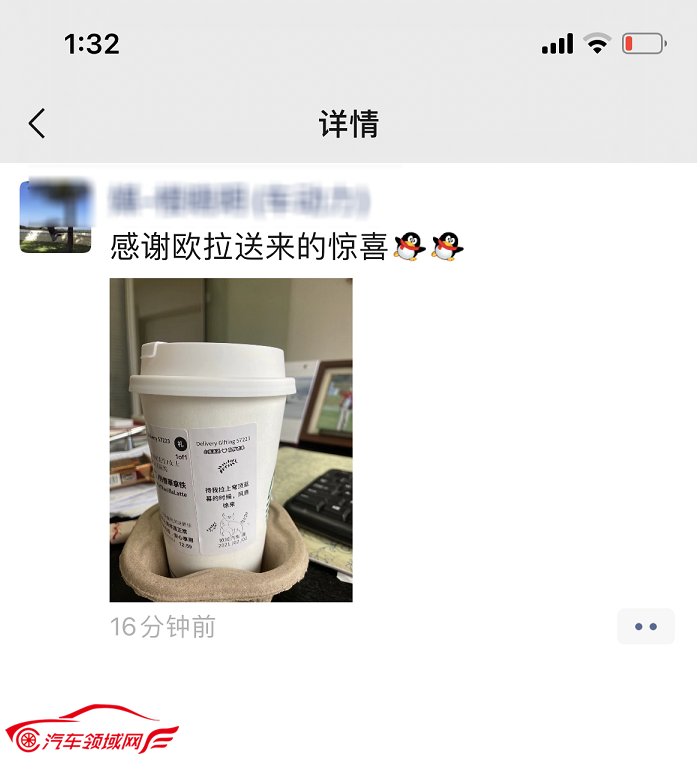Open the like and comment options button

point(645,627)
